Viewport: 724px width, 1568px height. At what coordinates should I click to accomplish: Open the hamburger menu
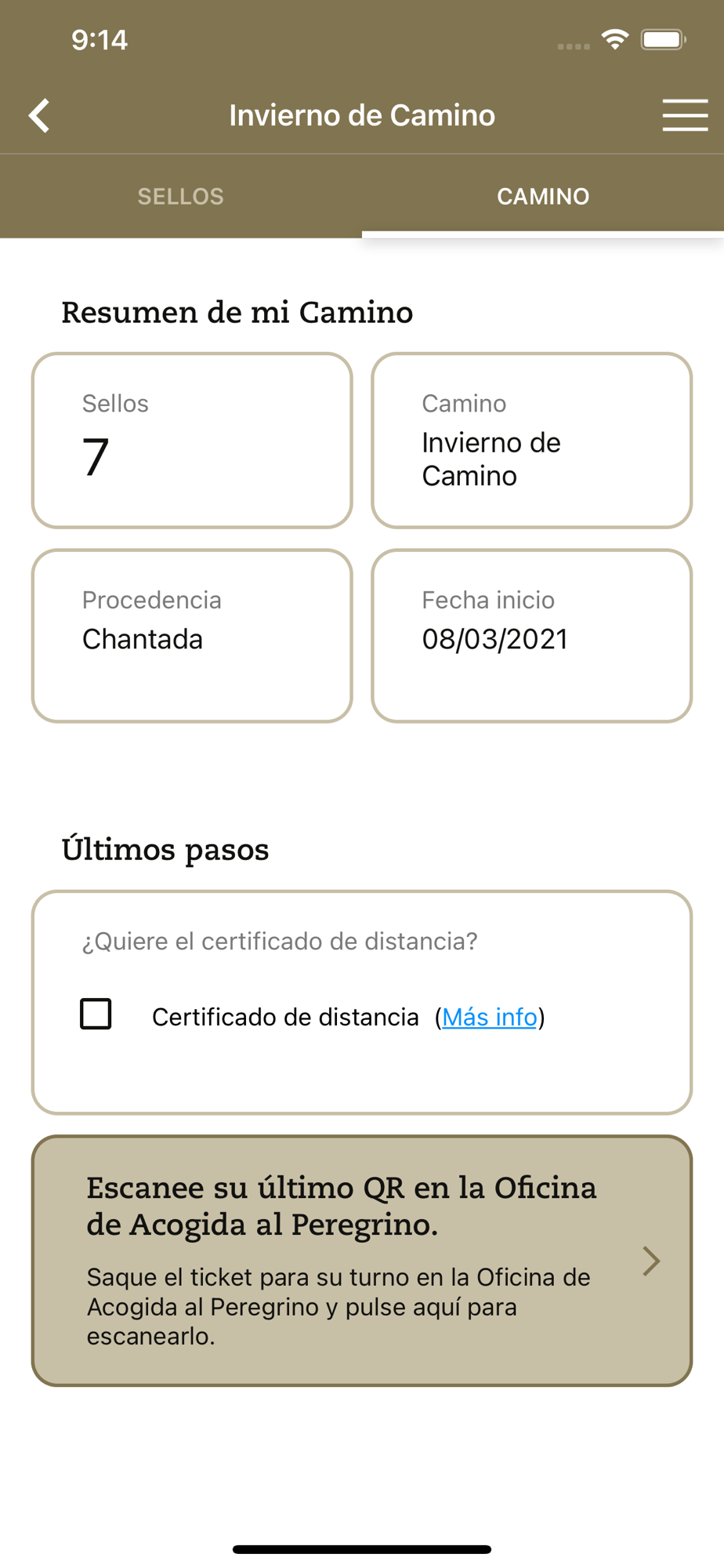[x=685, y=115]
